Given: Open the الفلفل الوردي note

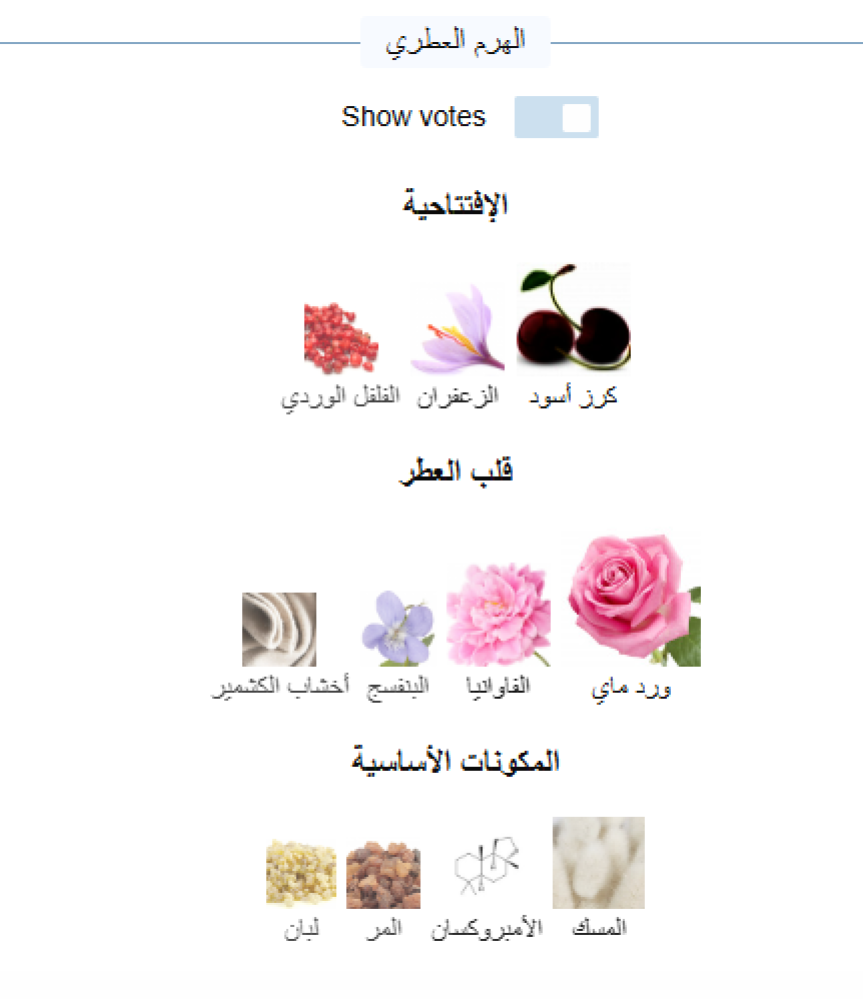Looking at the screenshot, I should pyautogui.click(x=341, y=338).
